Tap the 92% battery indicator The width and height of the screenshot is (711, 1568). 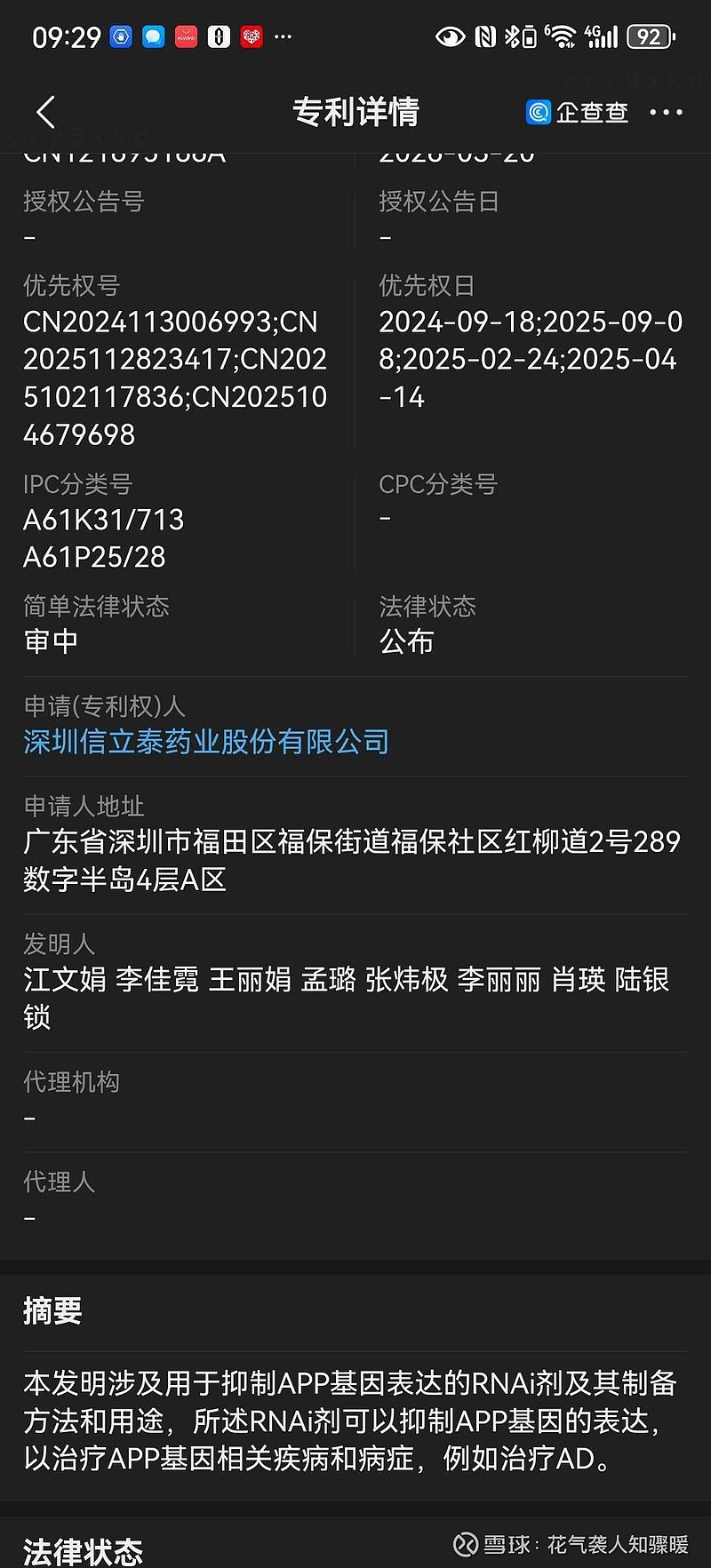650,36
